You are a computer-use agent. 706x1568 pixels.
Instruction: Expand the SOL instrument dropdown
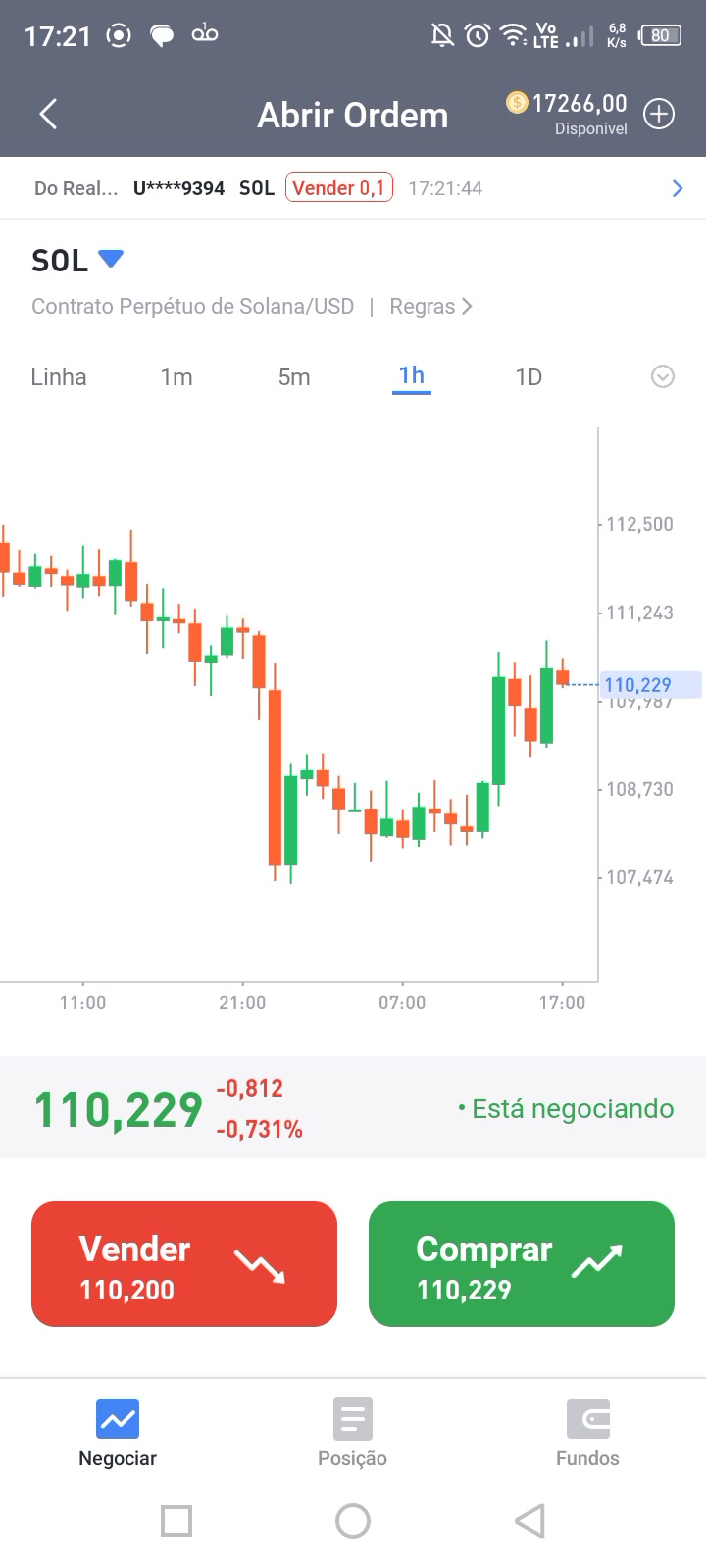tap(111, 259)
